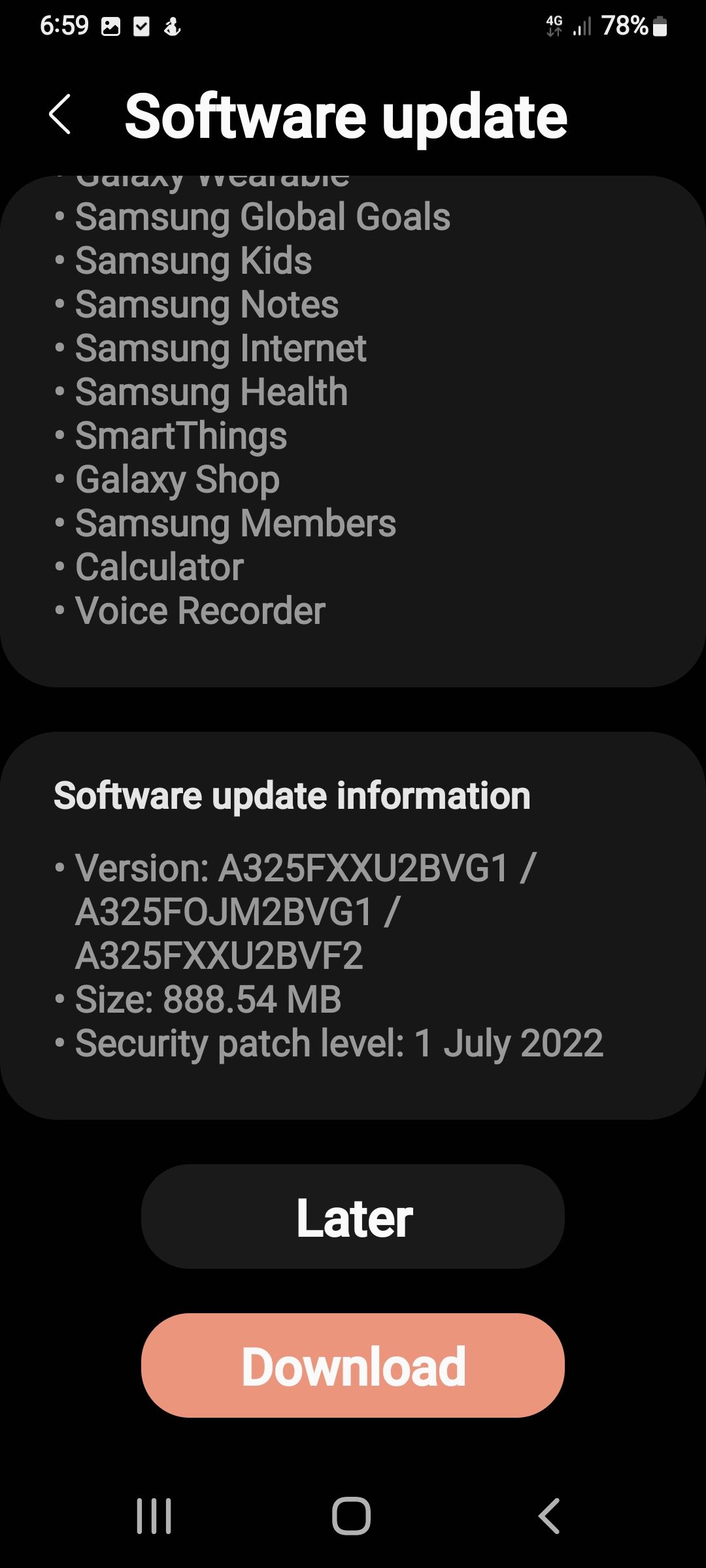
Task: Open the checkbox notification icon
Action: pos(141,26)
